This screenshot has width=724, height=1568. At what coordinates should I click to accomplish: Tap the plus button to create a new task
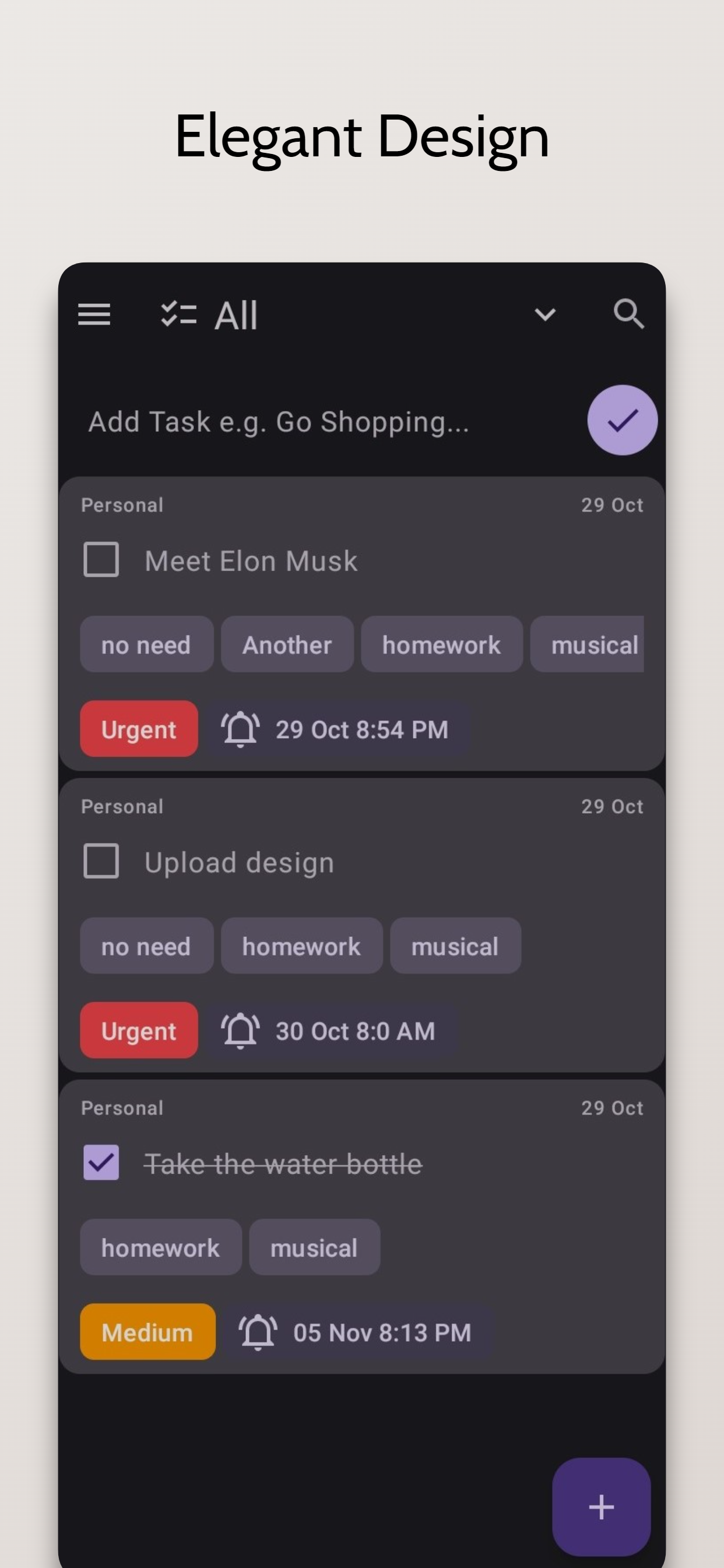pos(601,1507)
